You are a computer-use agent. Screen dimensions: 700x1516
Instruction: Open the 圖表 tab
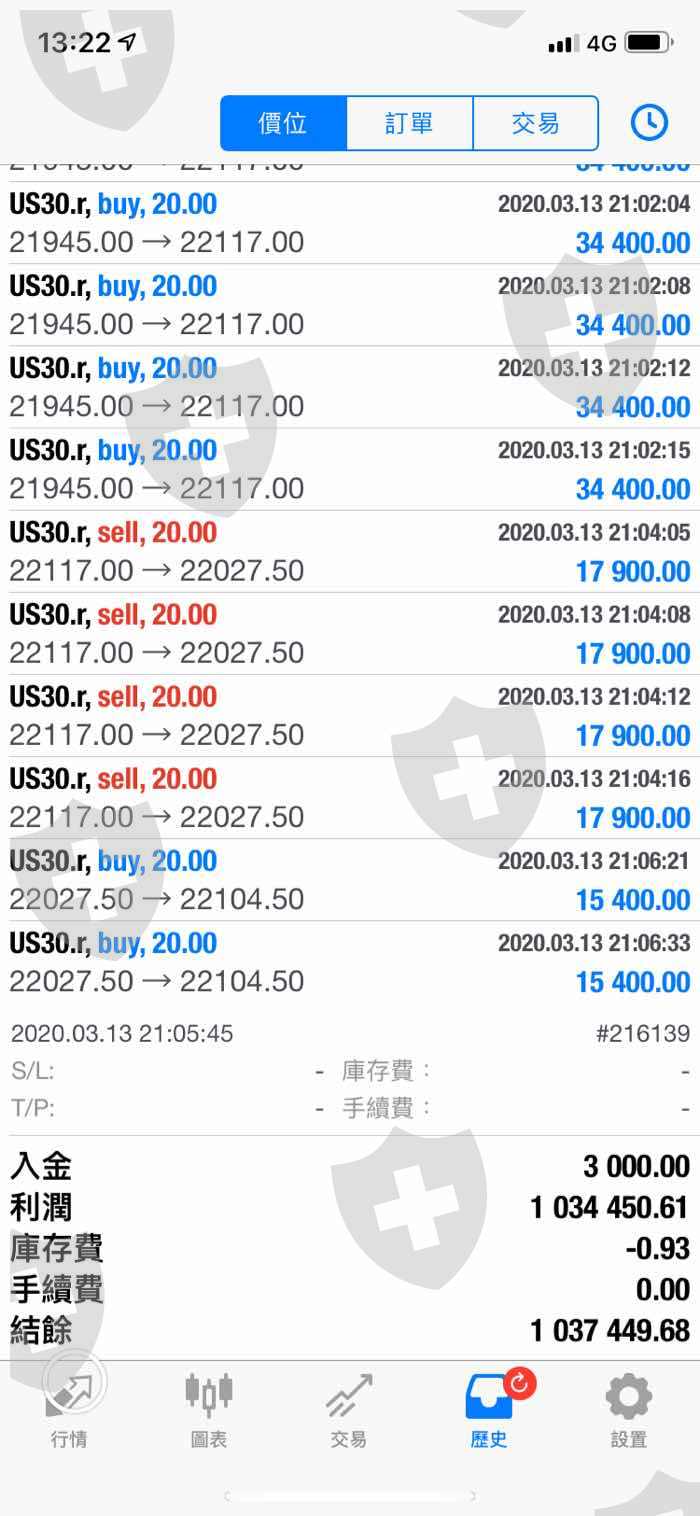point(209,1410)
